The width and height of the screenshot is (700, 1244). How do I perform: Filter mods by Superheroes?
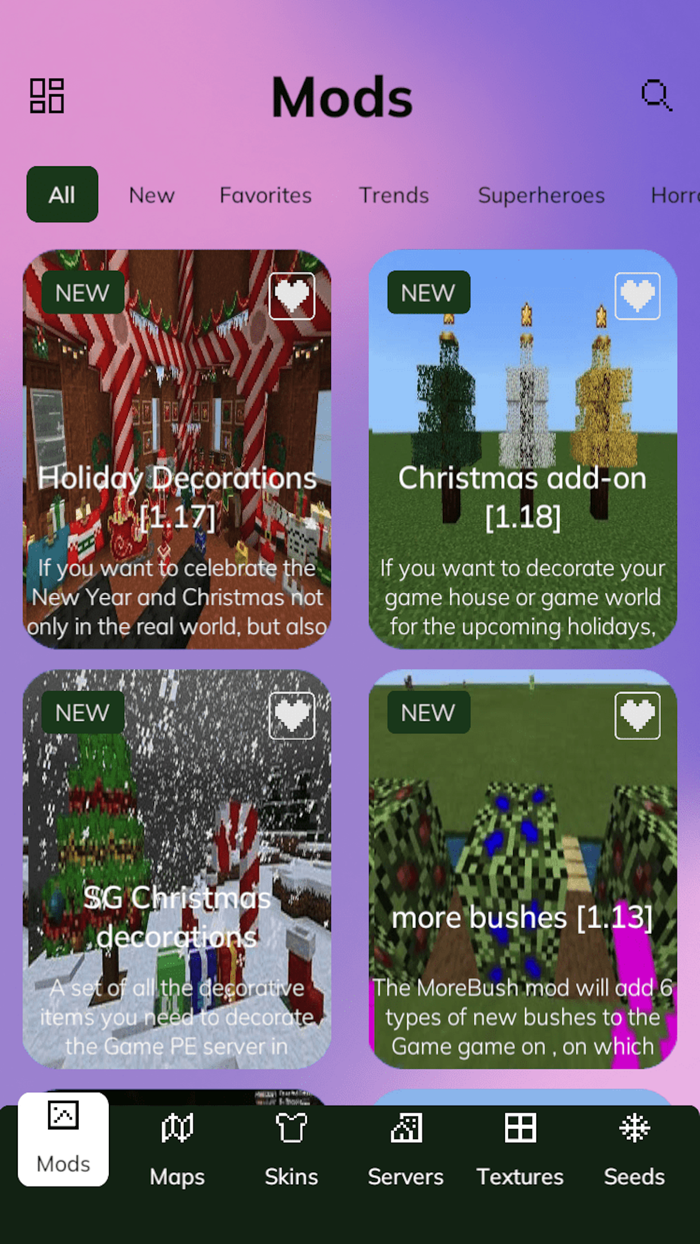coord(541,195)
